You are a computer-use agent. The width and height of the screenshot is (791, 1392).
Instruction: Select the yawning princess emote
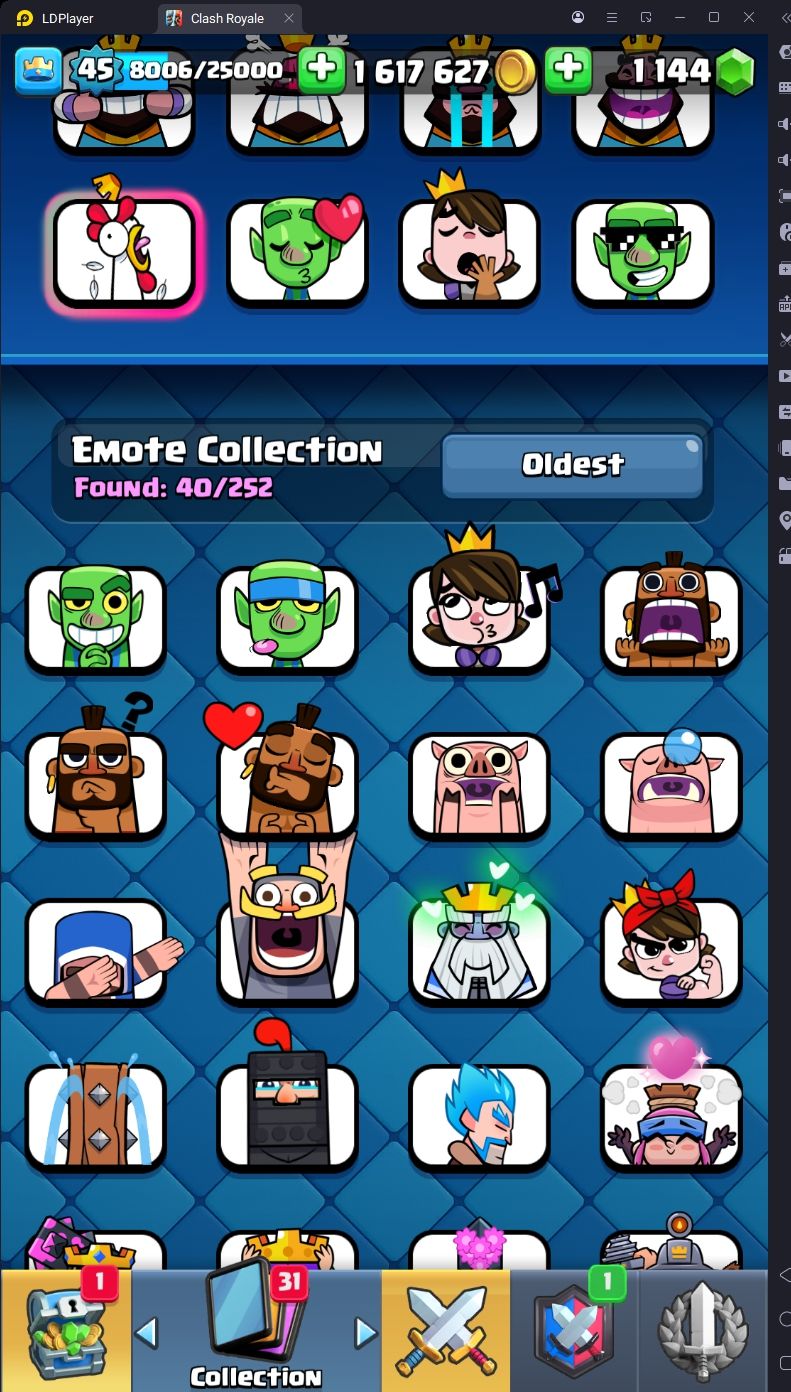(469, 252)
